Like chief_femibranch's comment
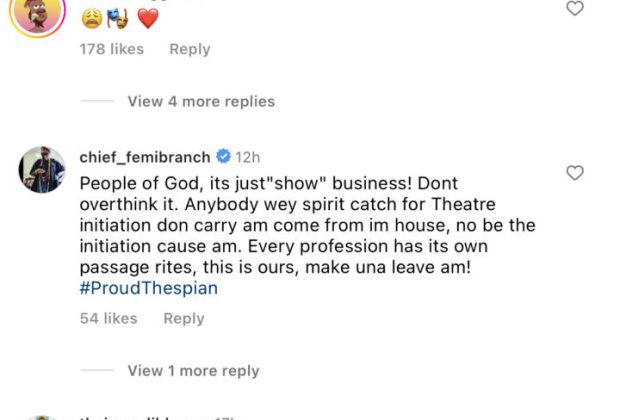Image resolution: width=620 pixels, height=420 pixels. (575, 173)
